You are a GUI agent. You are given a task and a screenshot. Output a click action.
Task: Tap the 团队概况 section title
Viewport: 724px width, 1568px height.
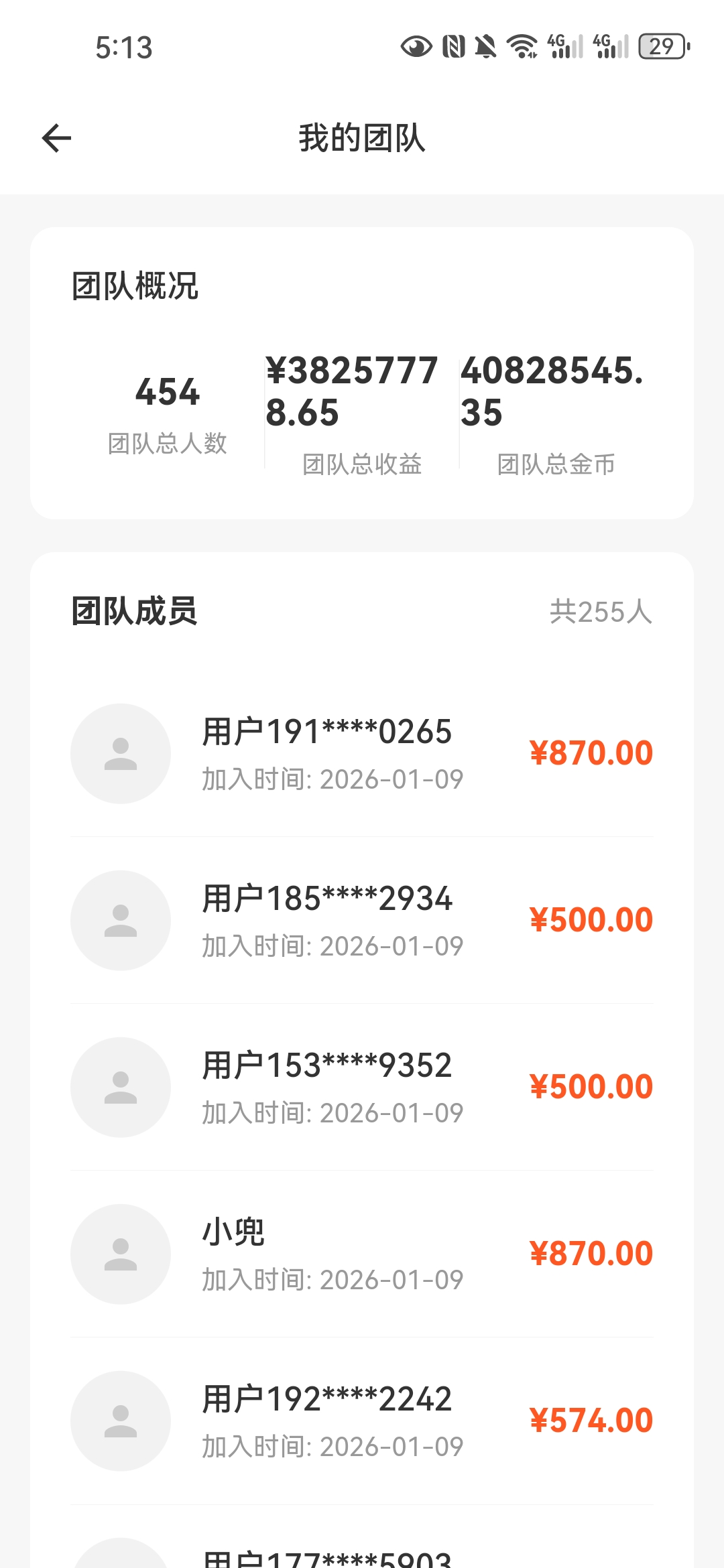point(135,287)
